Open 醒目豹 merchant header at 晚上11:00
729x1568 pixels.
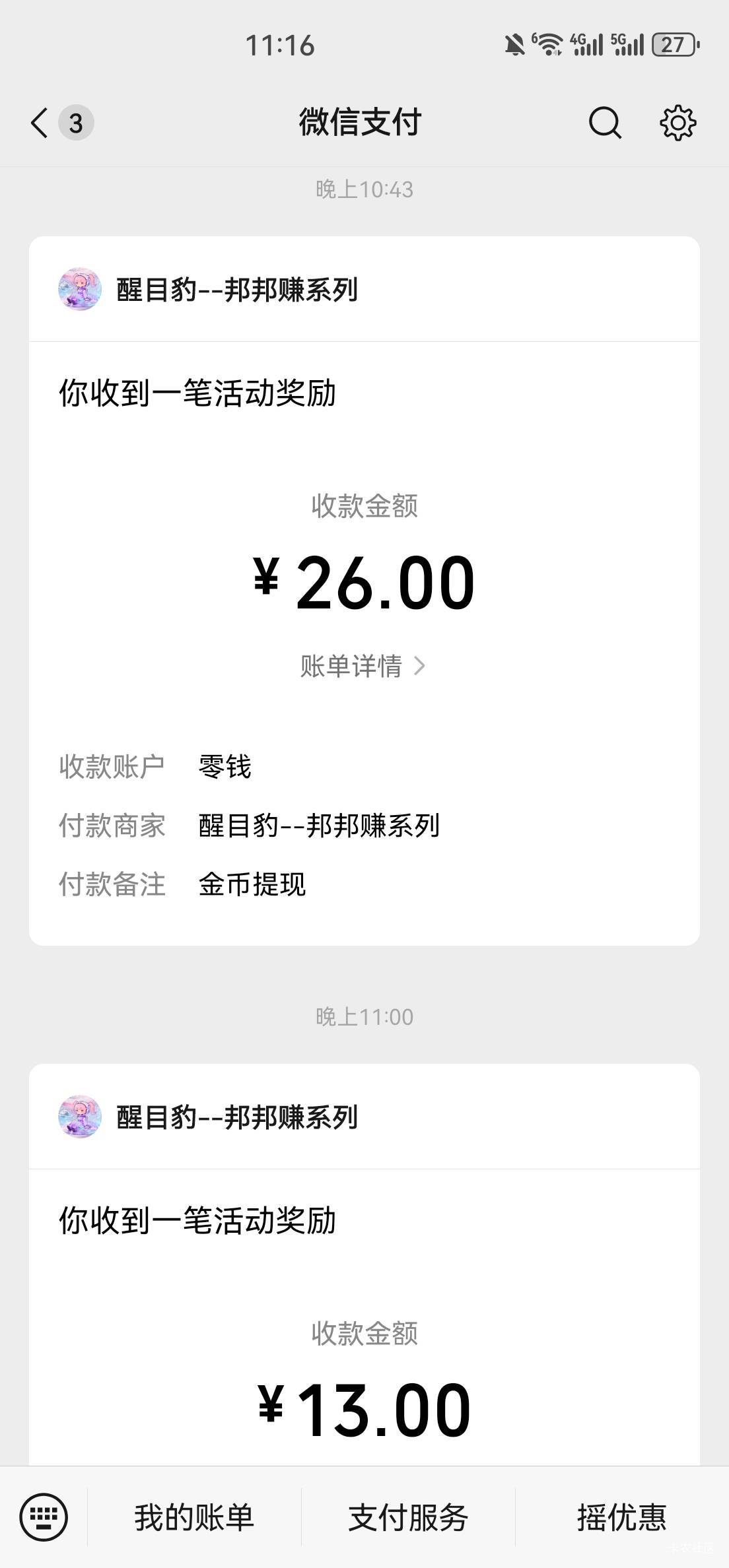(364, 1117)
